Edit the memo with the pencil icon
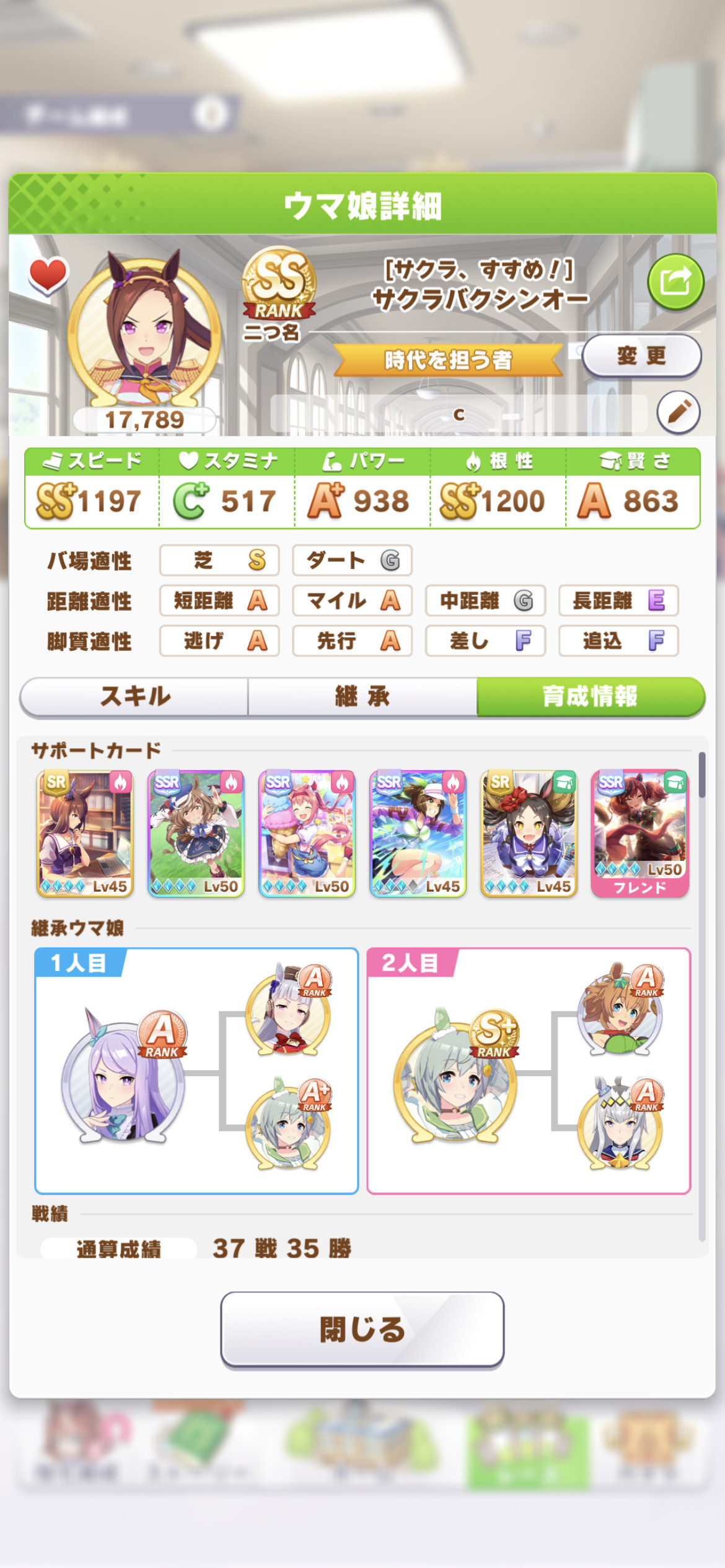Viewport: 725px width, 1568px height. [x=679, y=412]
